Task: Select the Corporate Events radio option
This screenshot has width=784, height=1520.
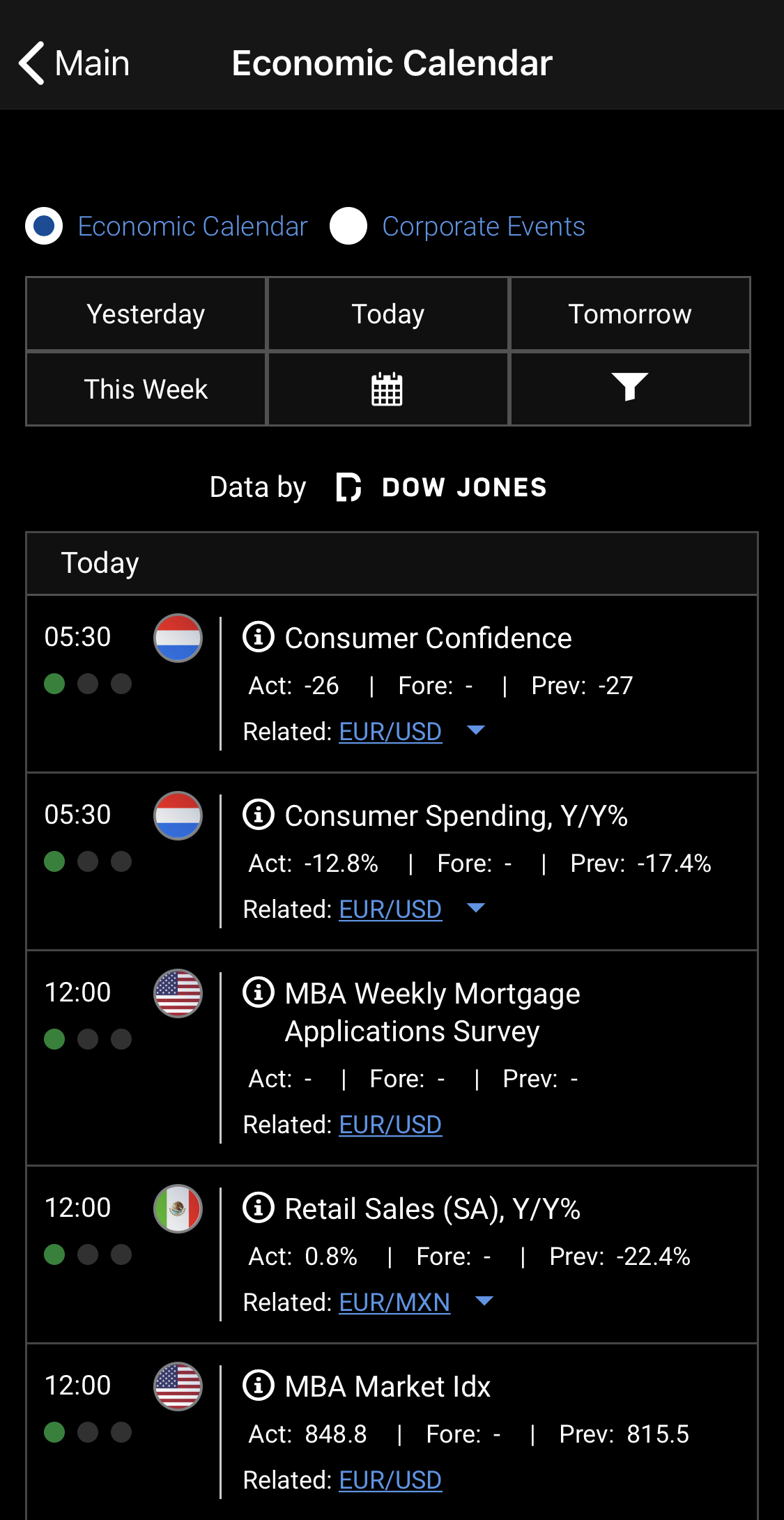Action: pyautogui.click(x=348, y=226)
